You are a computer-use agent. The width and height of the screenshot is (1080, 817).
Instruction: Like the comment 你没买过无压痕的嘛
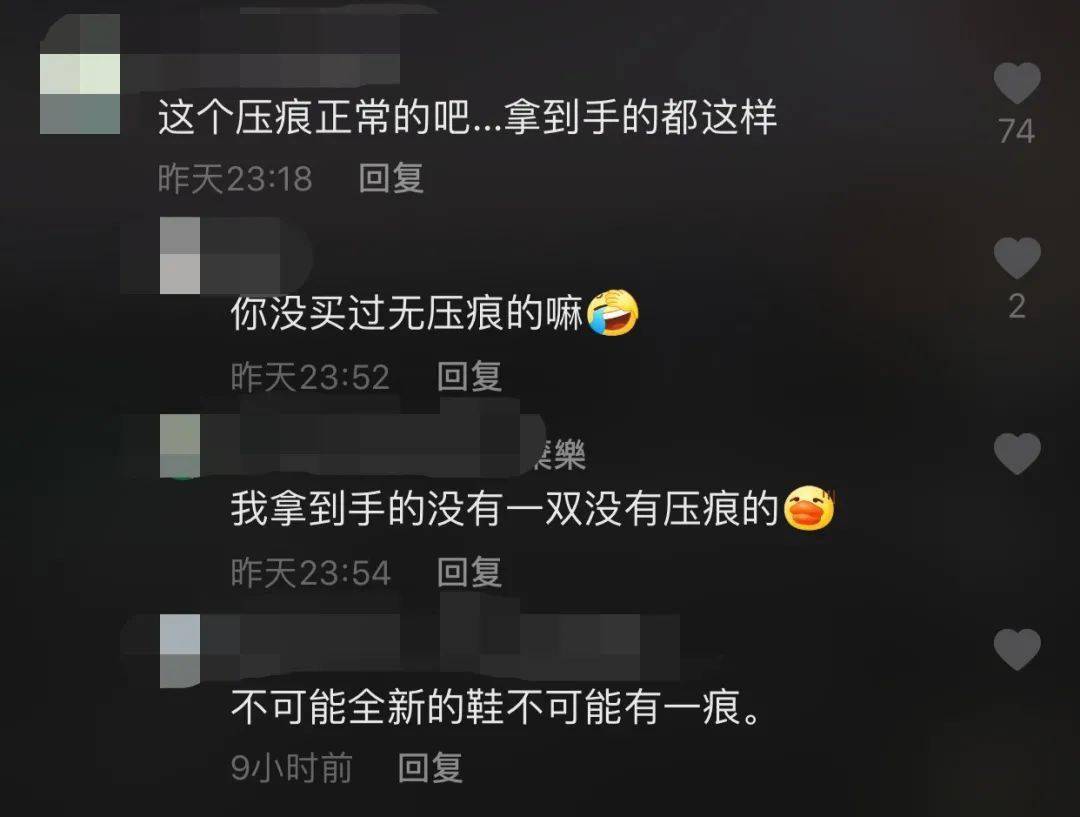(1017, 259)
